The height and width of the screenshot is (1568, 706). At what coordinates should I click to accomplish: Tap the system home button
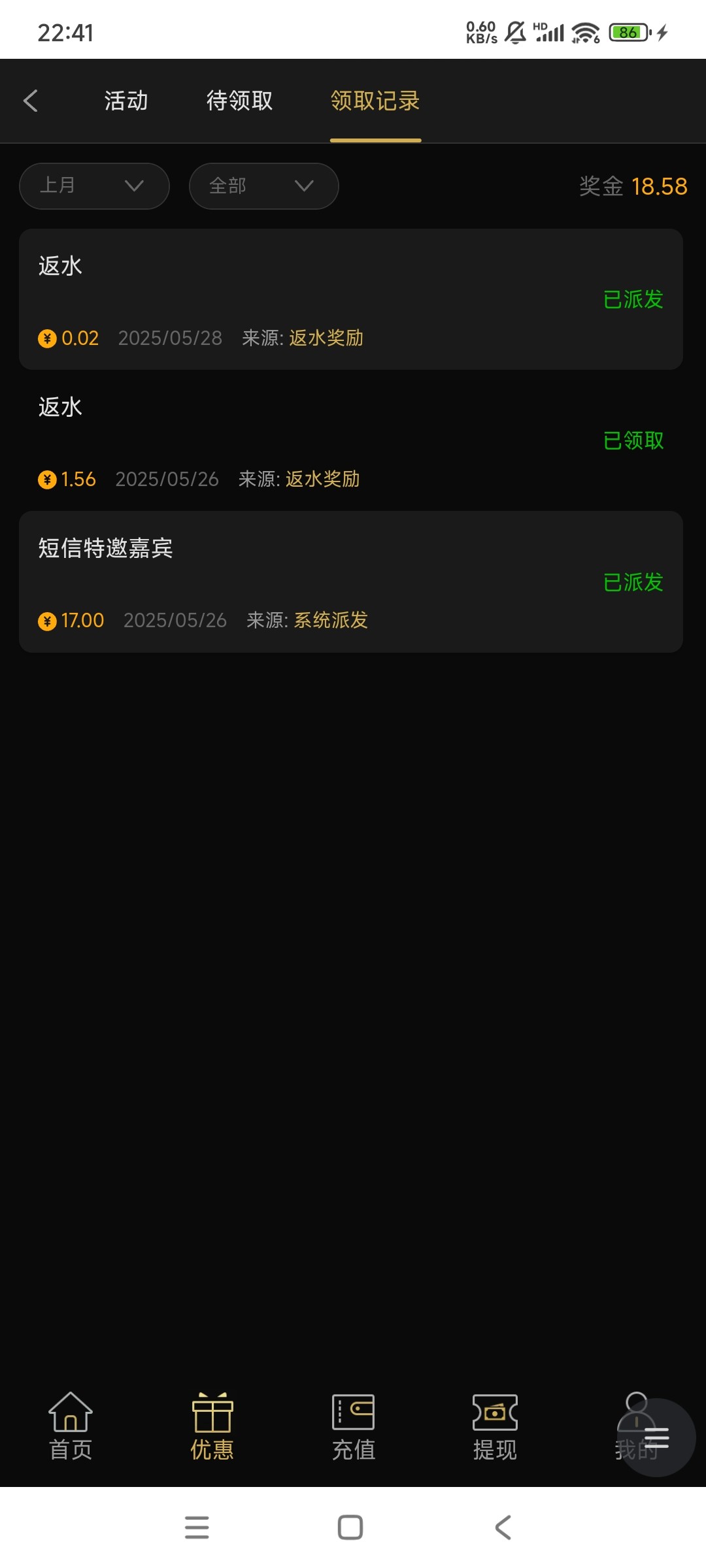(350, 1527)
